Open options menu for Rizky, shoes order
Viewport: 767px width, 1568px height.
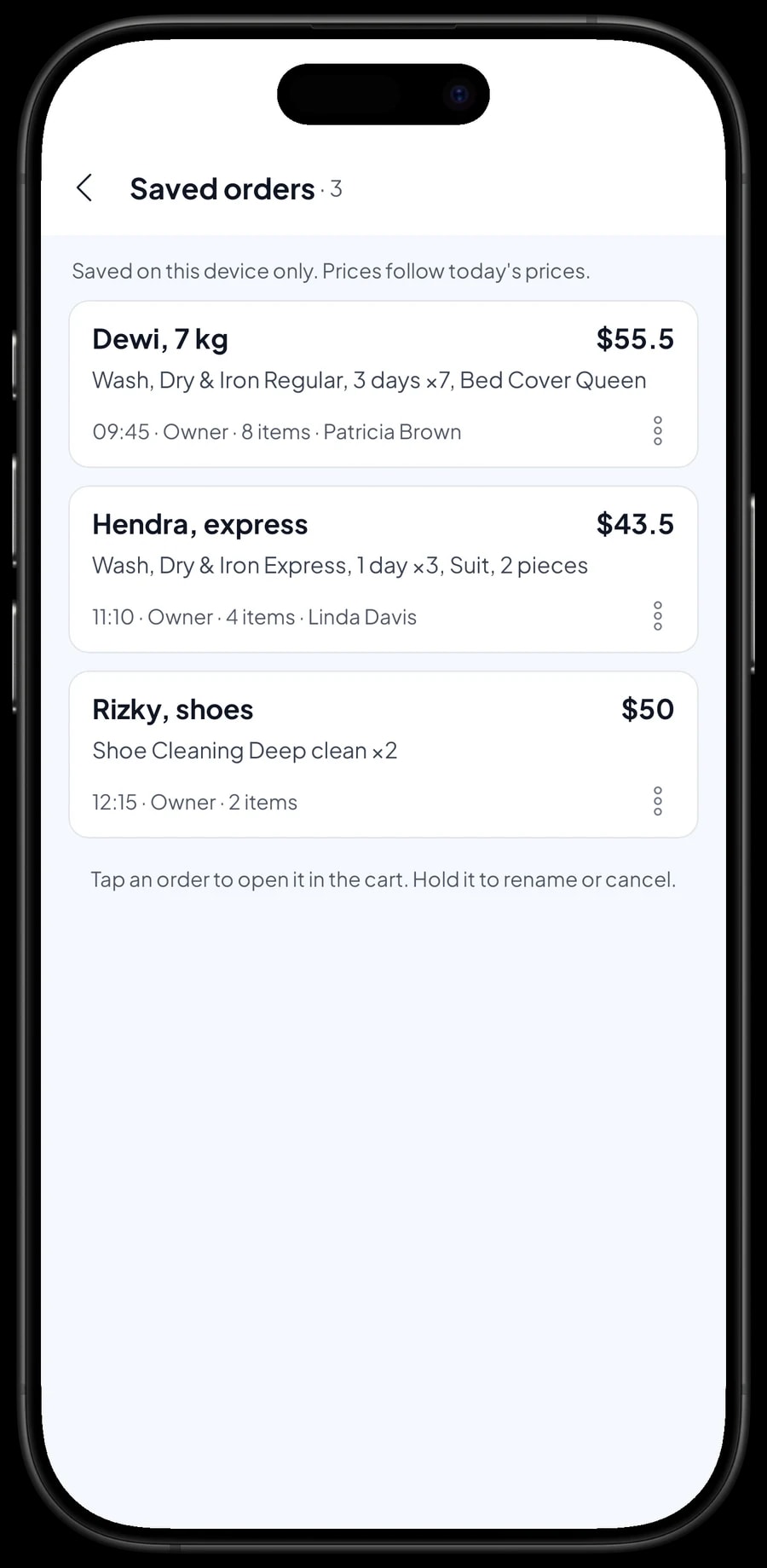tap(658, 801)
